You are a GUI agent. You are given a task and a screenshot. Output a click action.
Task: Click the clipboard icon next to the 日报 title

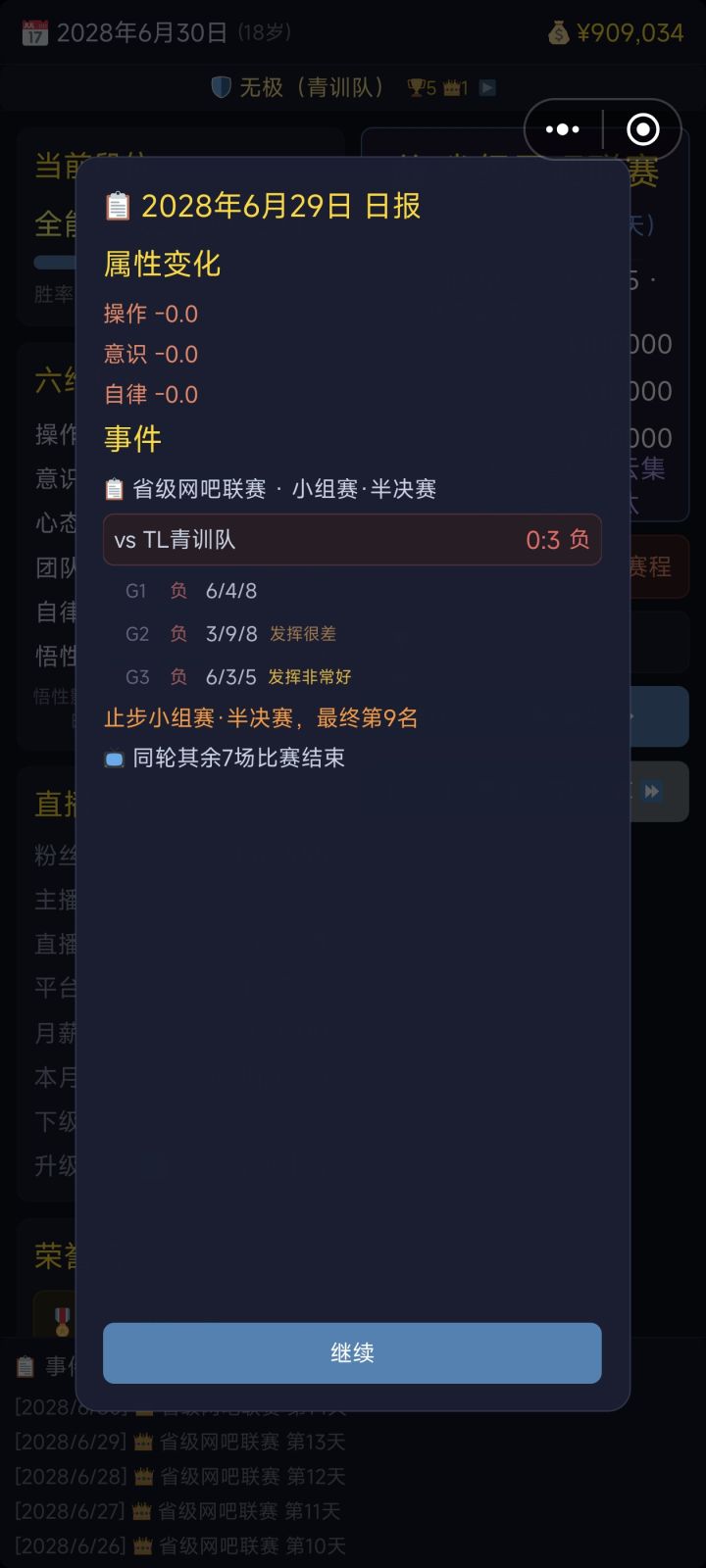119,207
